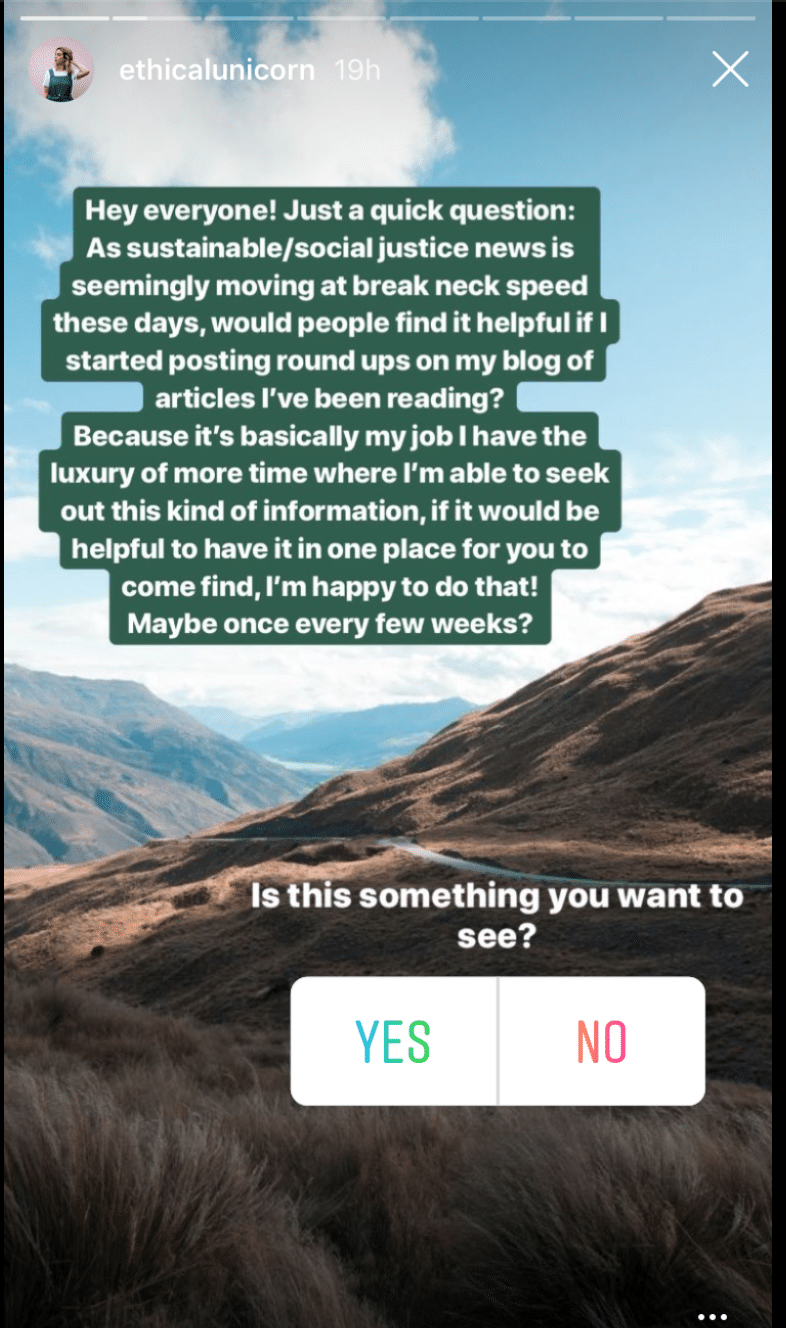Image resolution: width=786 pixels, height=1328 pixels.
Task: Vote YES on the poll
Action: 393,1041
